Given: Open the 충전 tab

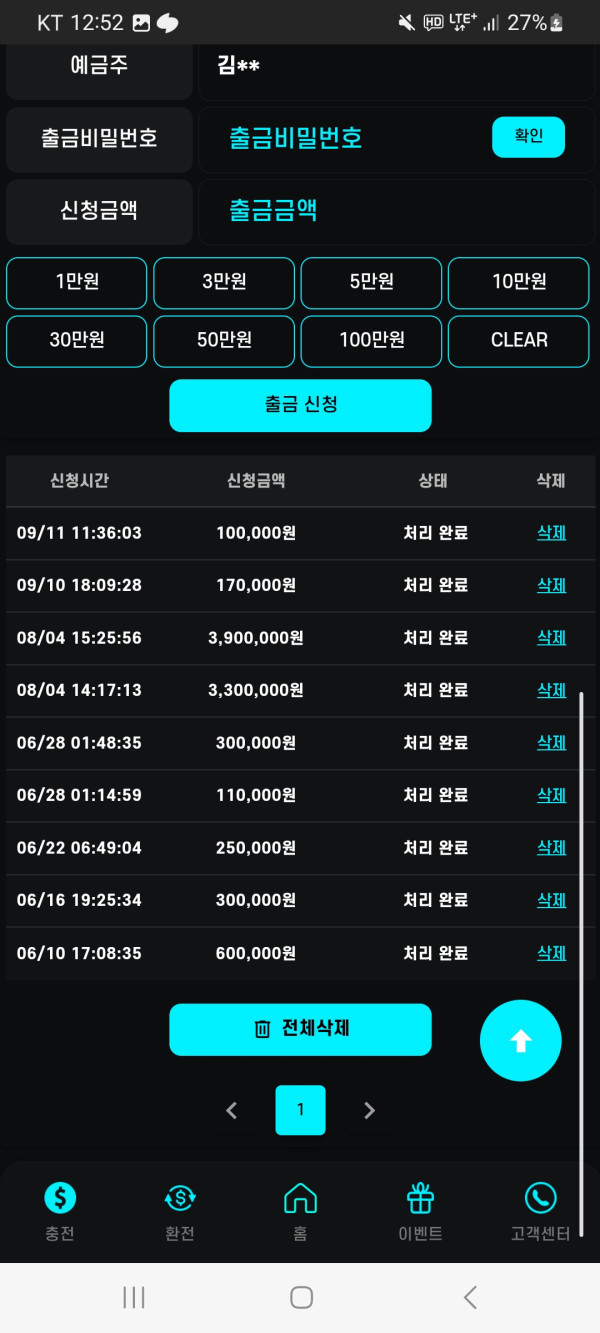Looking at the screenshot, I should 60,1210.
